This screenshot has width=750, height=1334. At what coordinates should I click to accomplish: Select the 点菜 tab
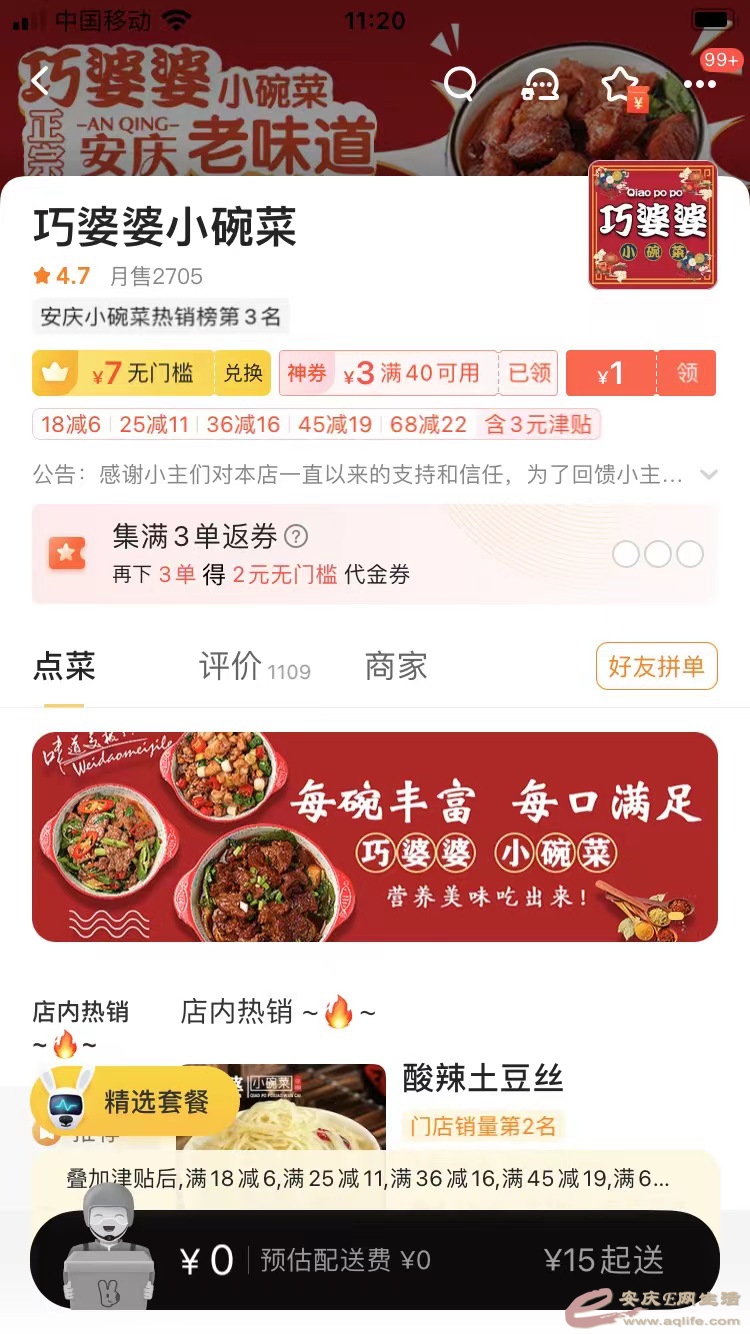click(x=64, y=666)
